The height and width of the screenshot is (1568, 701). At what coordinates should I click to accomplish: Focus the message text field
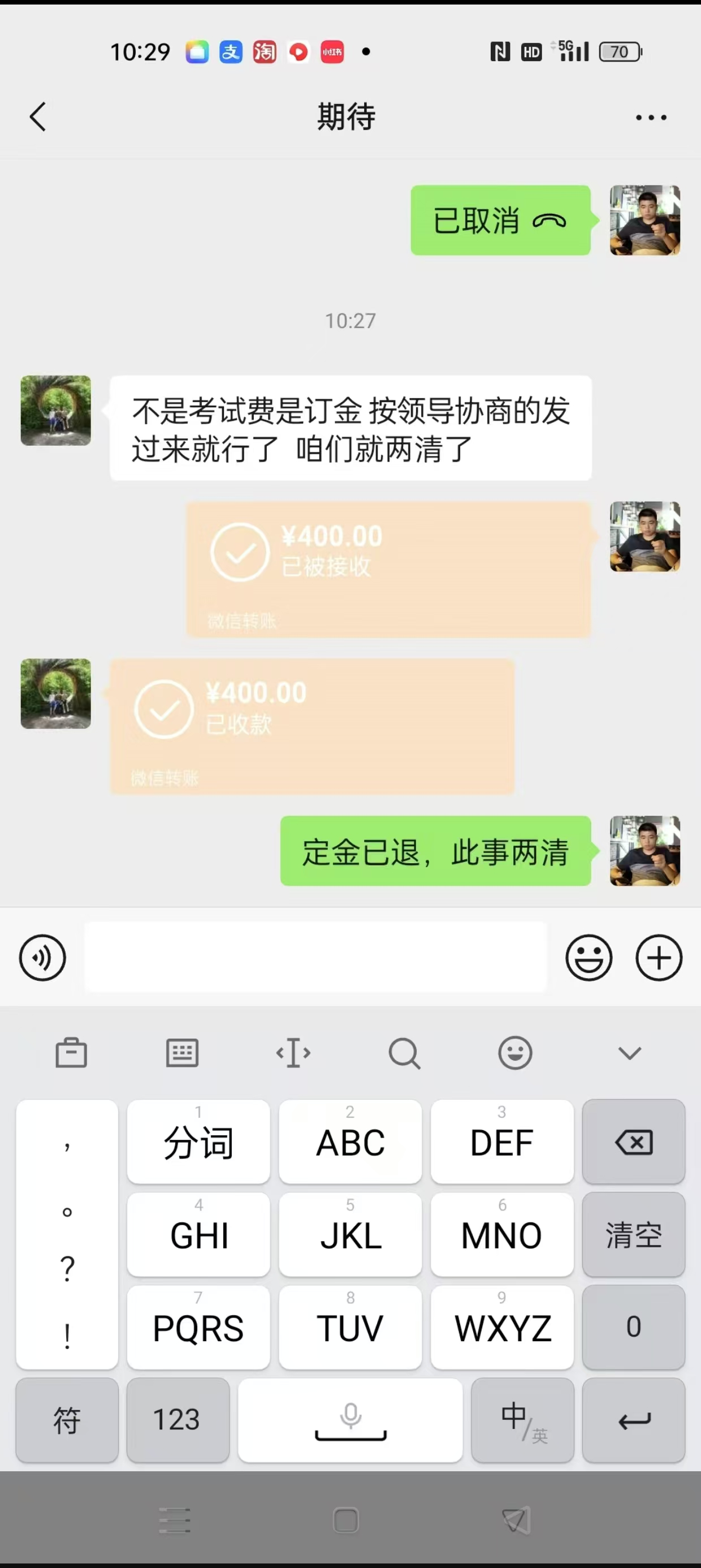point(315,958)
